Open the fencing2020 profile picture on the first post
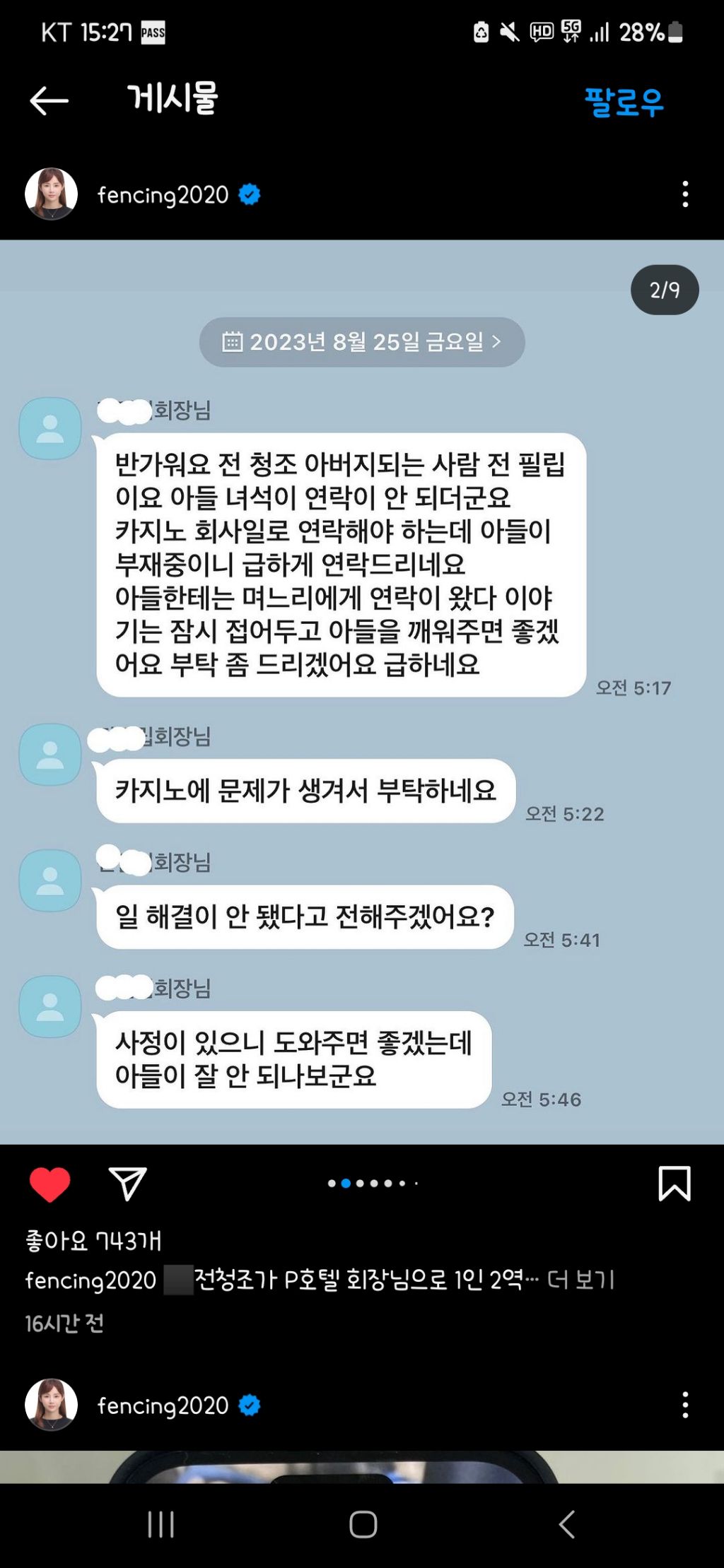The image size is (724, 1568). point(51,194)
